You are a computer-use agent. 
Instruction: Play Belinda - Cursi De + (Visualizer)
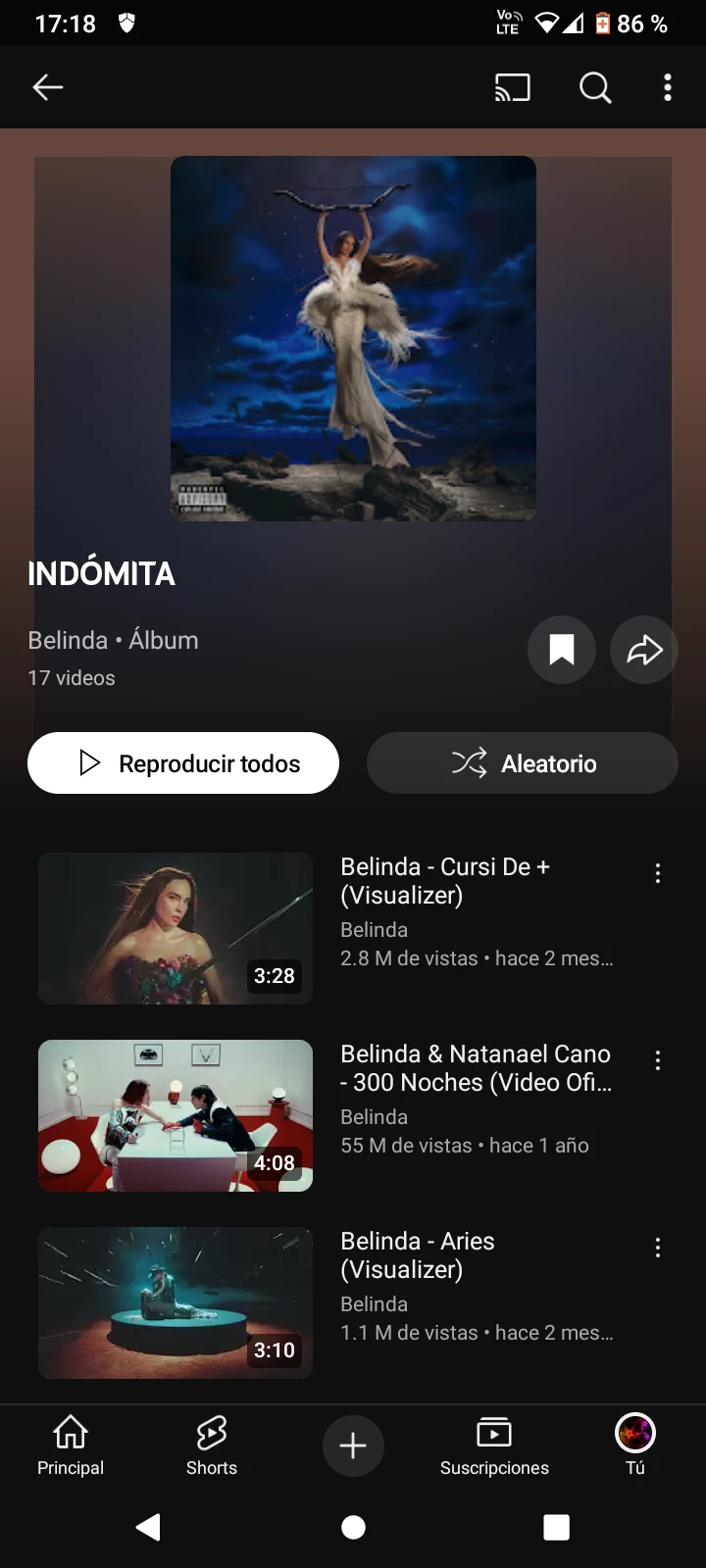[x=176, y=928]
